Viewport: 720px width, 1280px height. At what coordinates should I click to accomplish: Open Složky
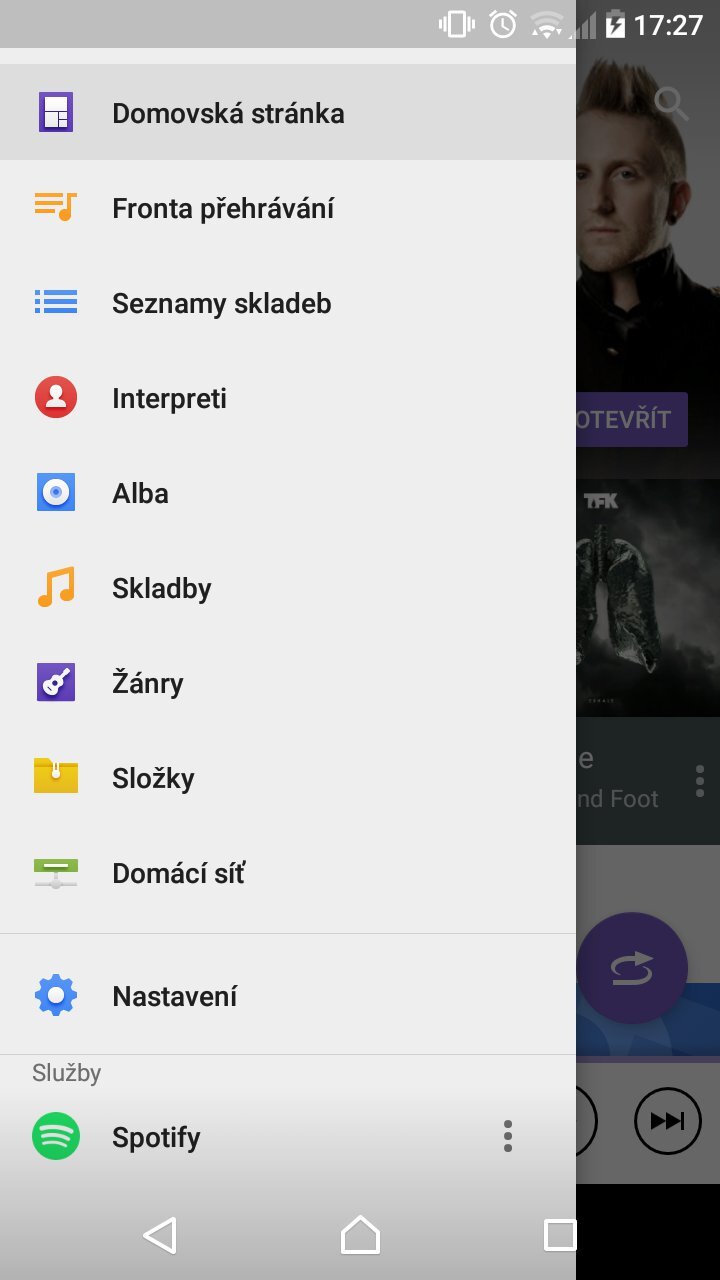(x=153, y=778)
